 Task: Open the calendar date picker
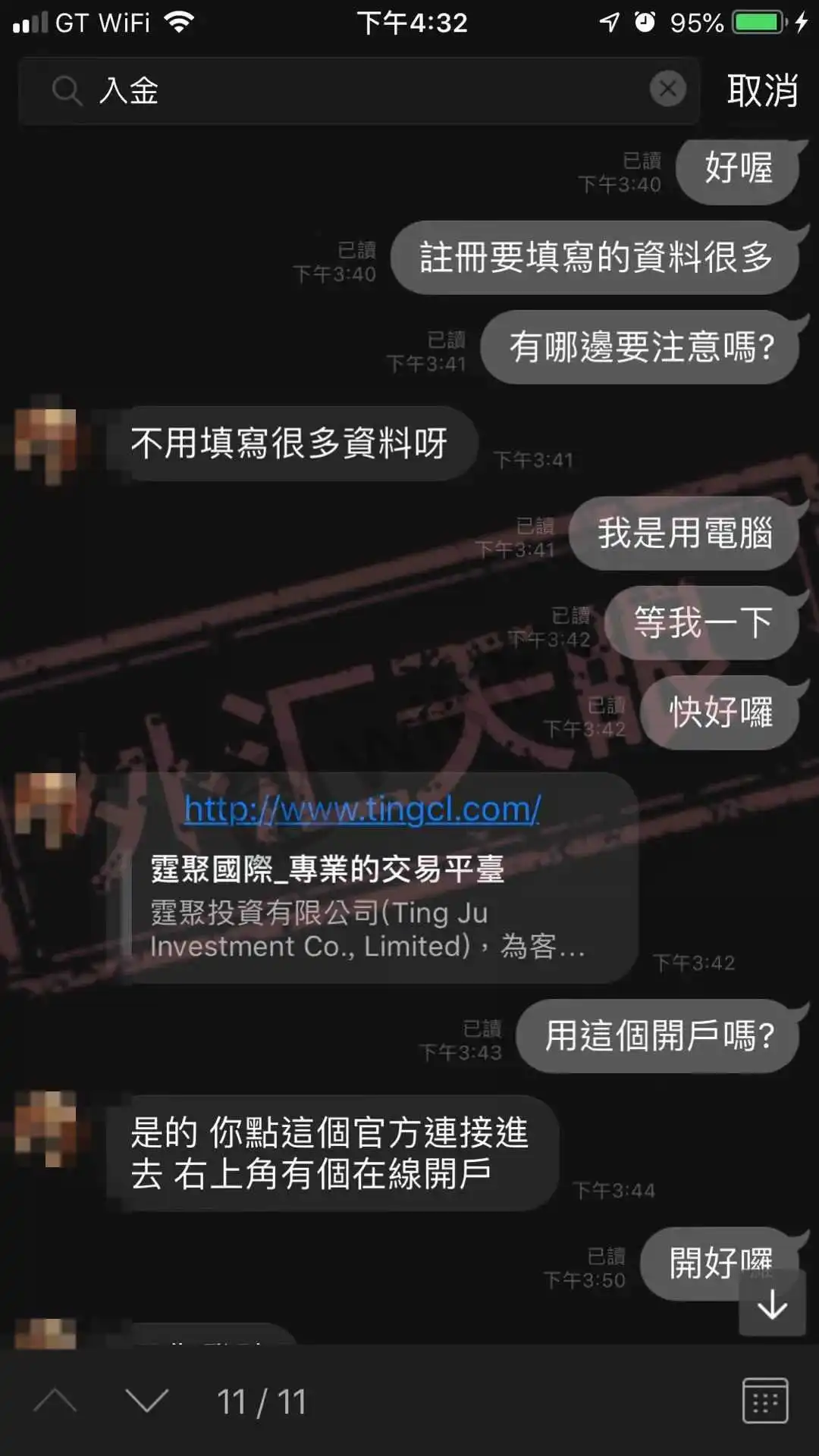764,1401
